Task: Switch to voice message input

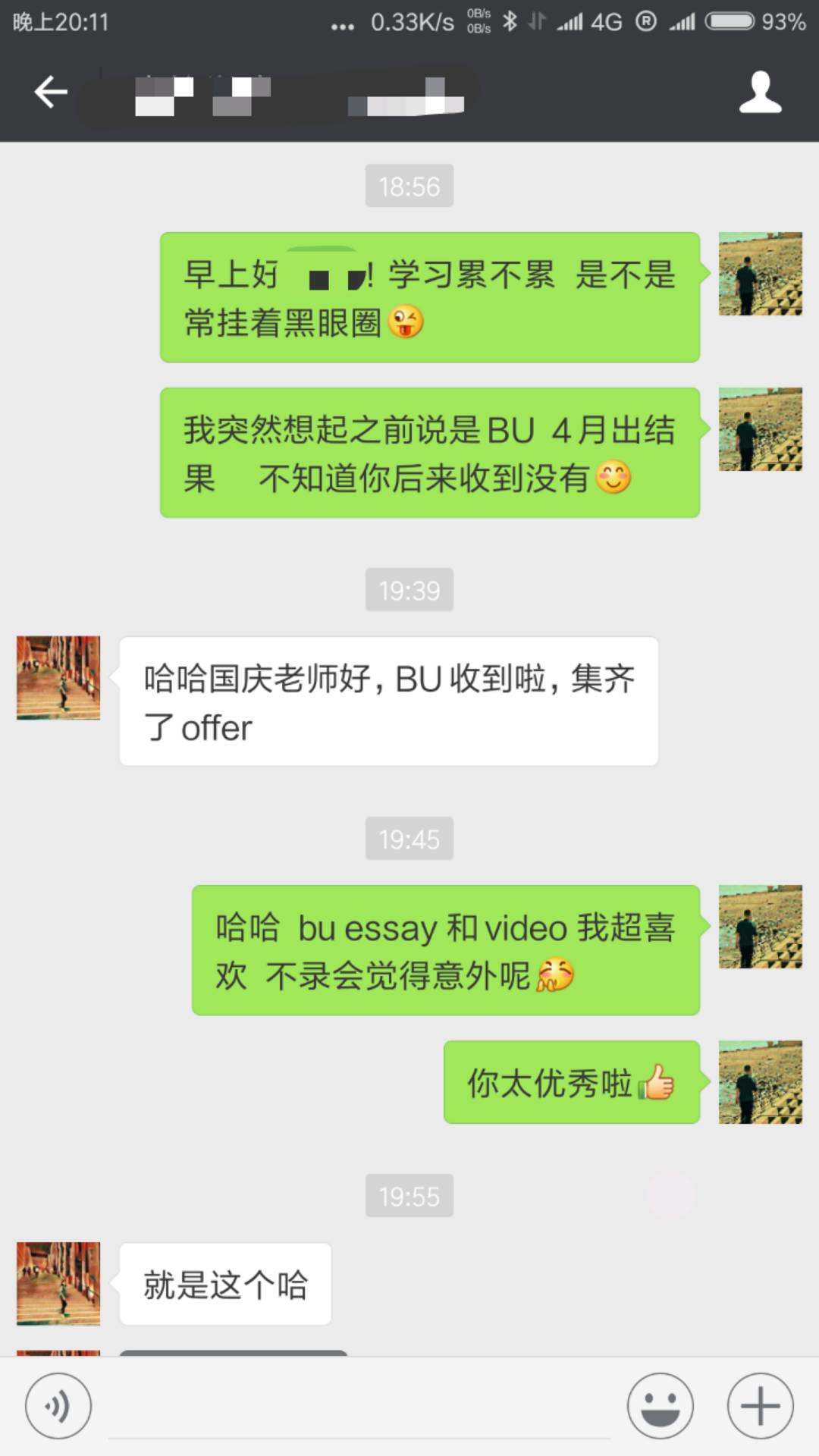Action: click(58, 1406)
